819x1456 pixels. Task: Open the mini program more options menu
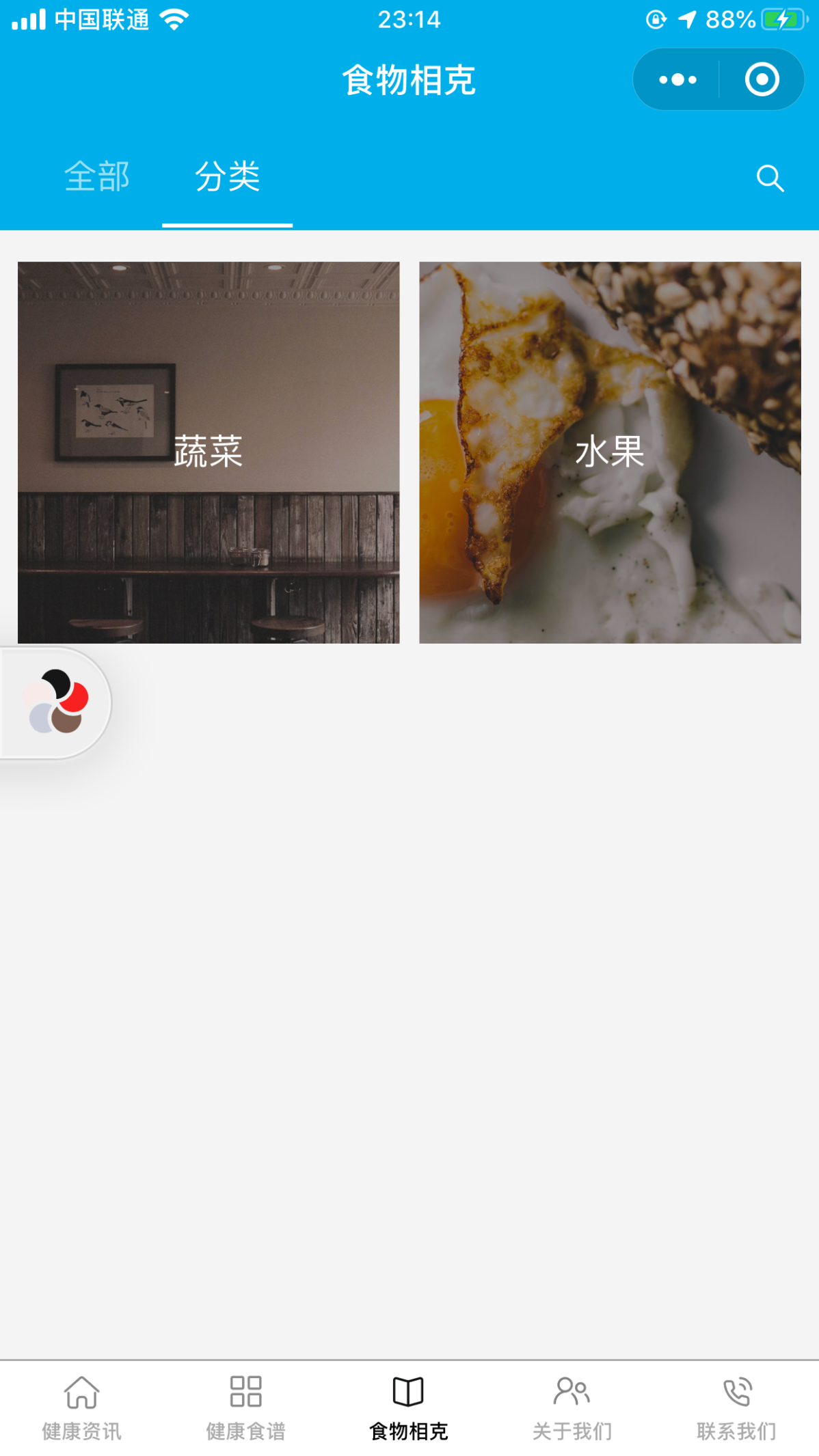click(x=677, y=80)
